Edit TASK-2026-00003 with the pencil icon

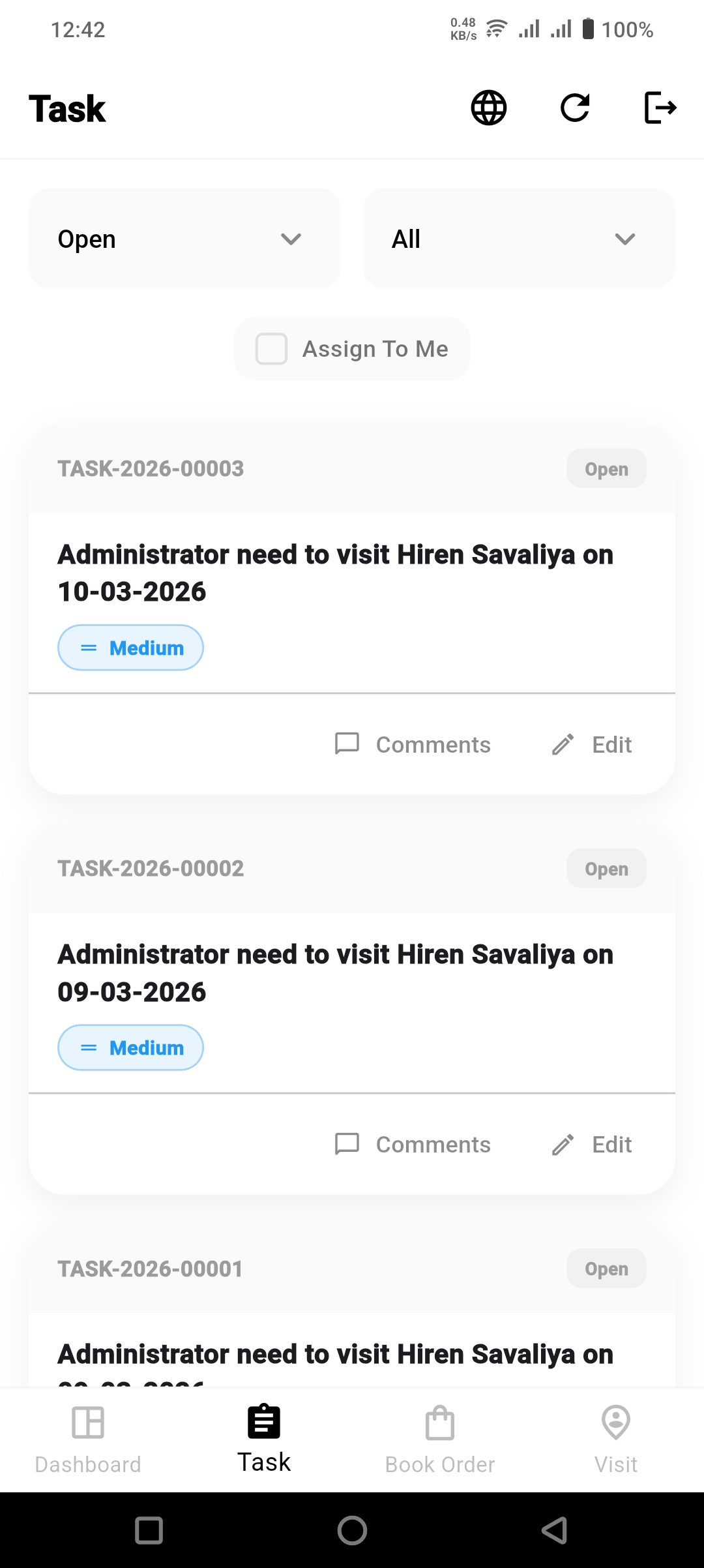(x=591, y=744)
